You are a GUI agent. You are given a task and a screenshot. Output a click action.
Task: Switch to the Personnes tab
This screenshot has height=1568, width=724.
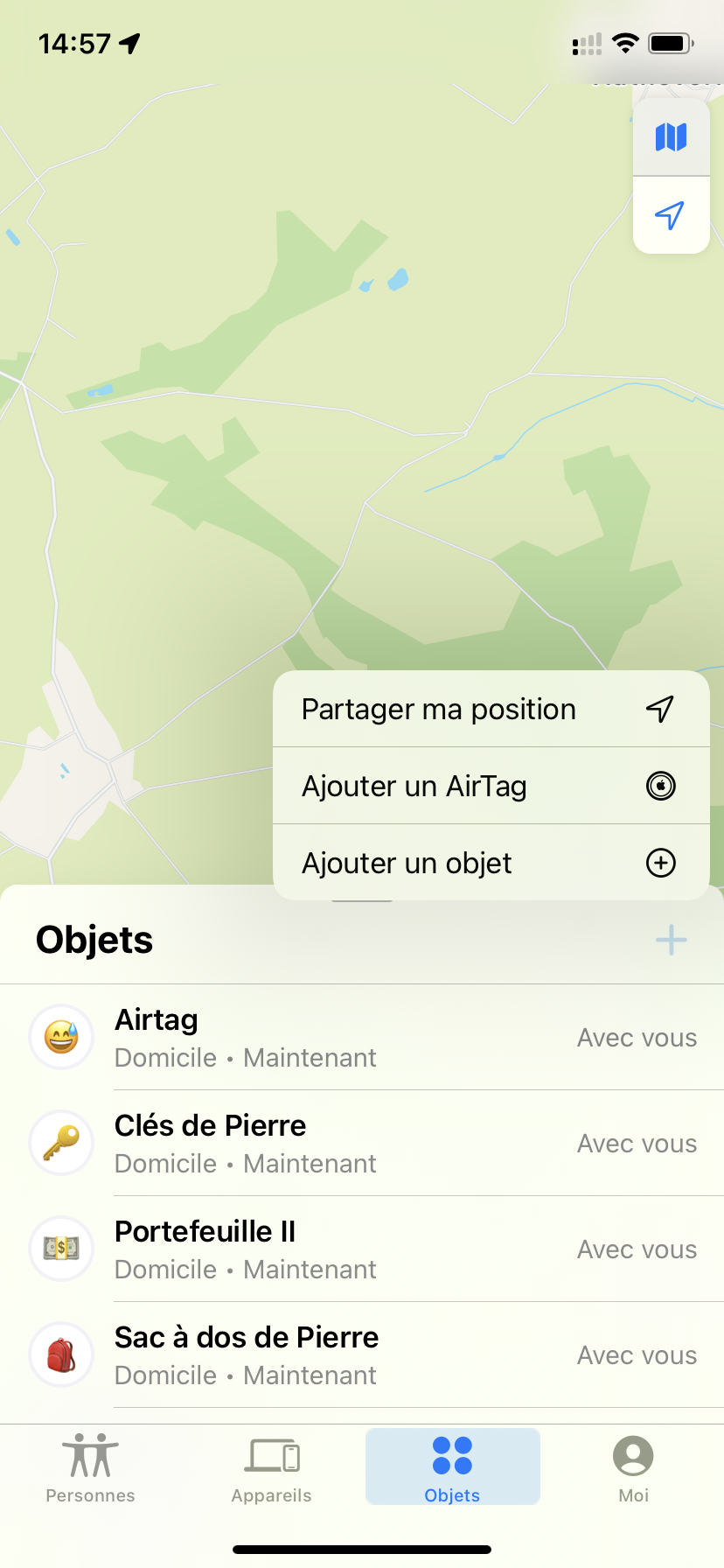pyautogui.click(x=91, y=1467)
